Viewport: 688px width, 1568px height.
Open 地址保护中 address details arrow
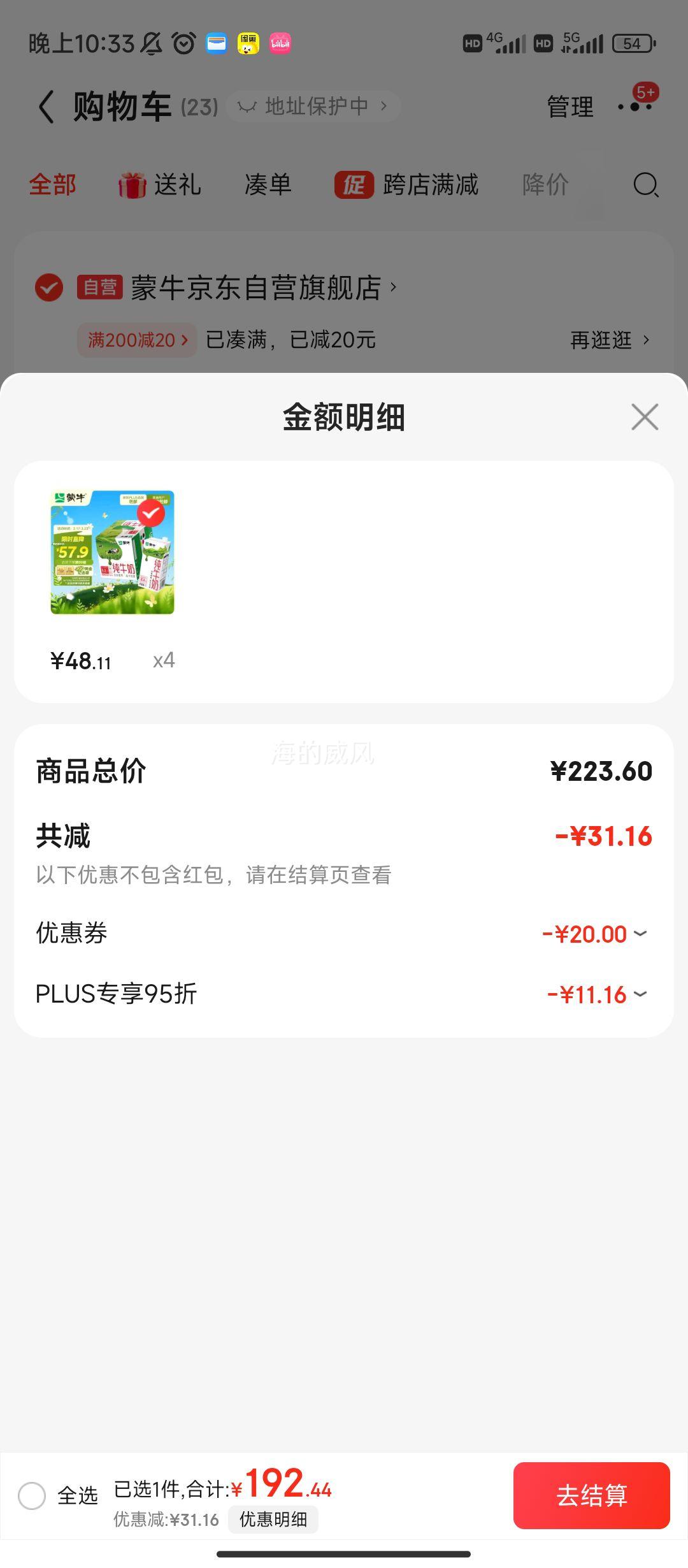click(385, 106)
